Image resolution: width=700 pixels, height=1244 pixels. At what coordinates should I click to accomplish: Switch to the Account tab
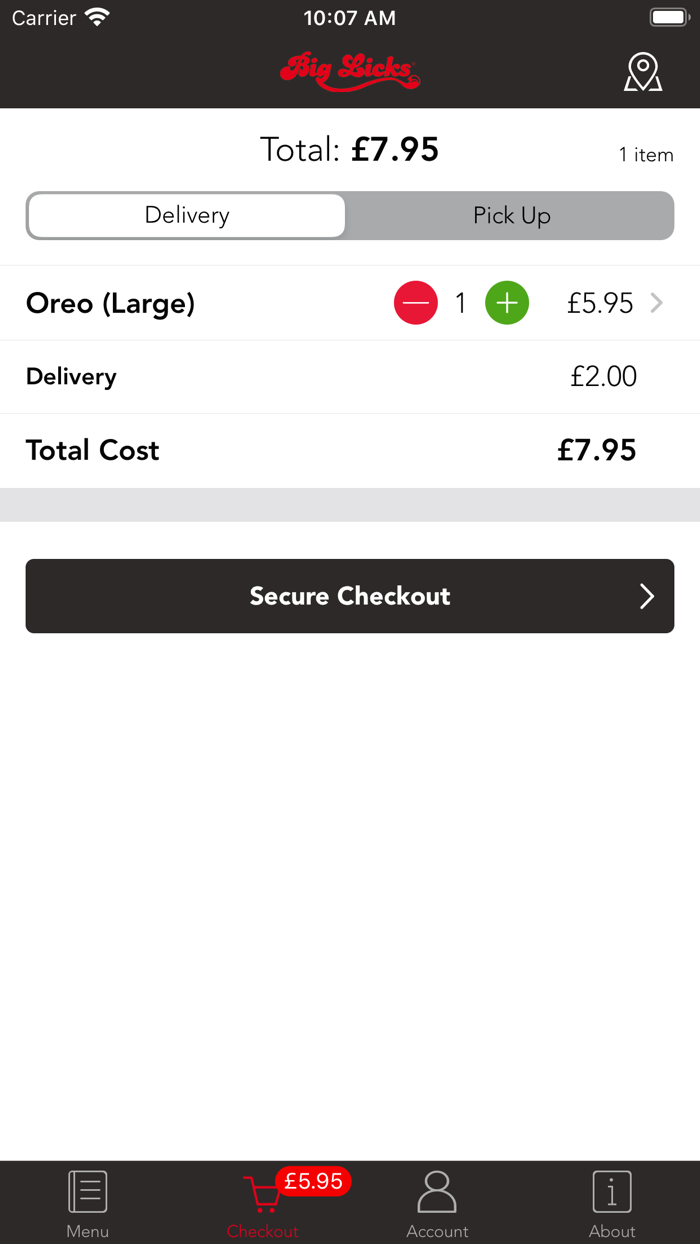click(437, 1203)
